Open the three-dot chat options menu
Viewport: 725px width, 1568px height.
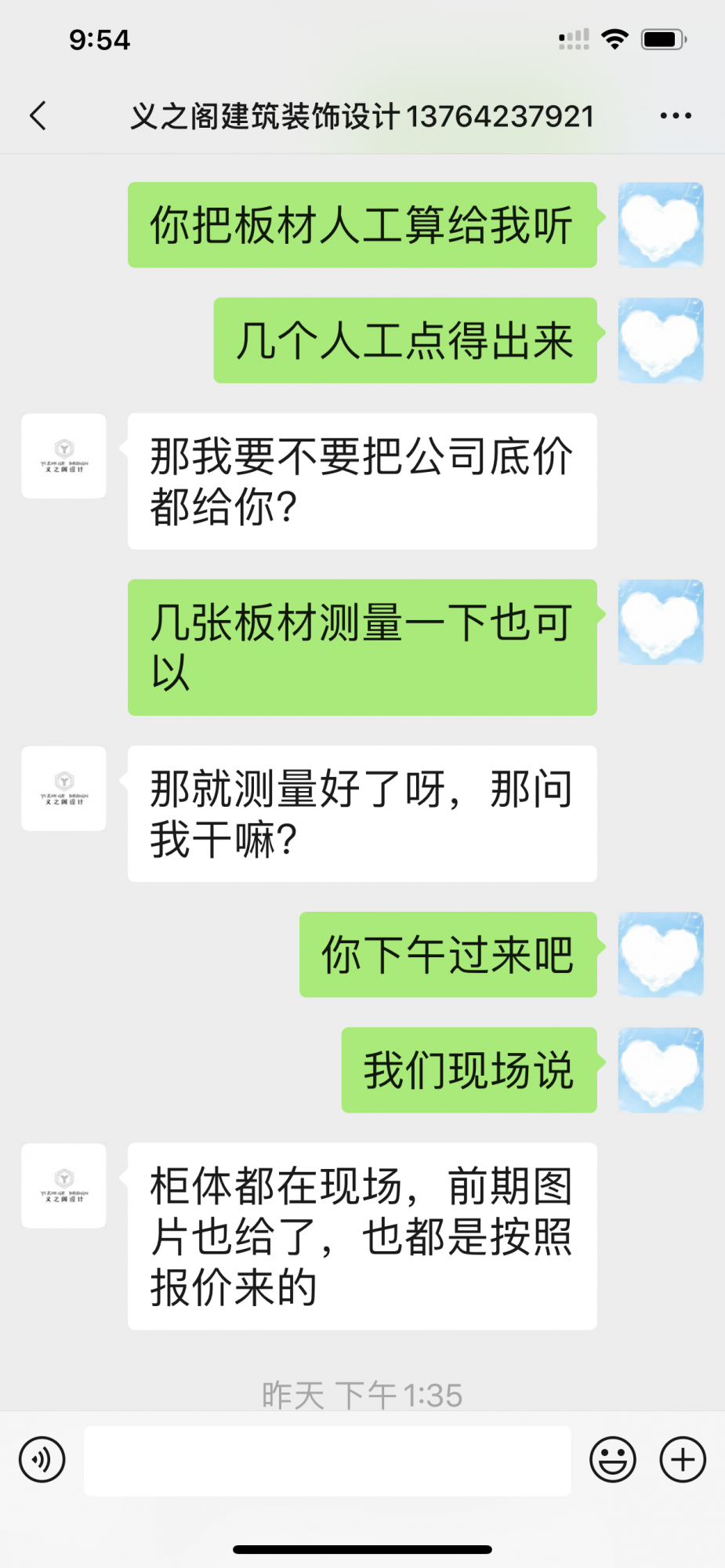[x=675, y=116]
